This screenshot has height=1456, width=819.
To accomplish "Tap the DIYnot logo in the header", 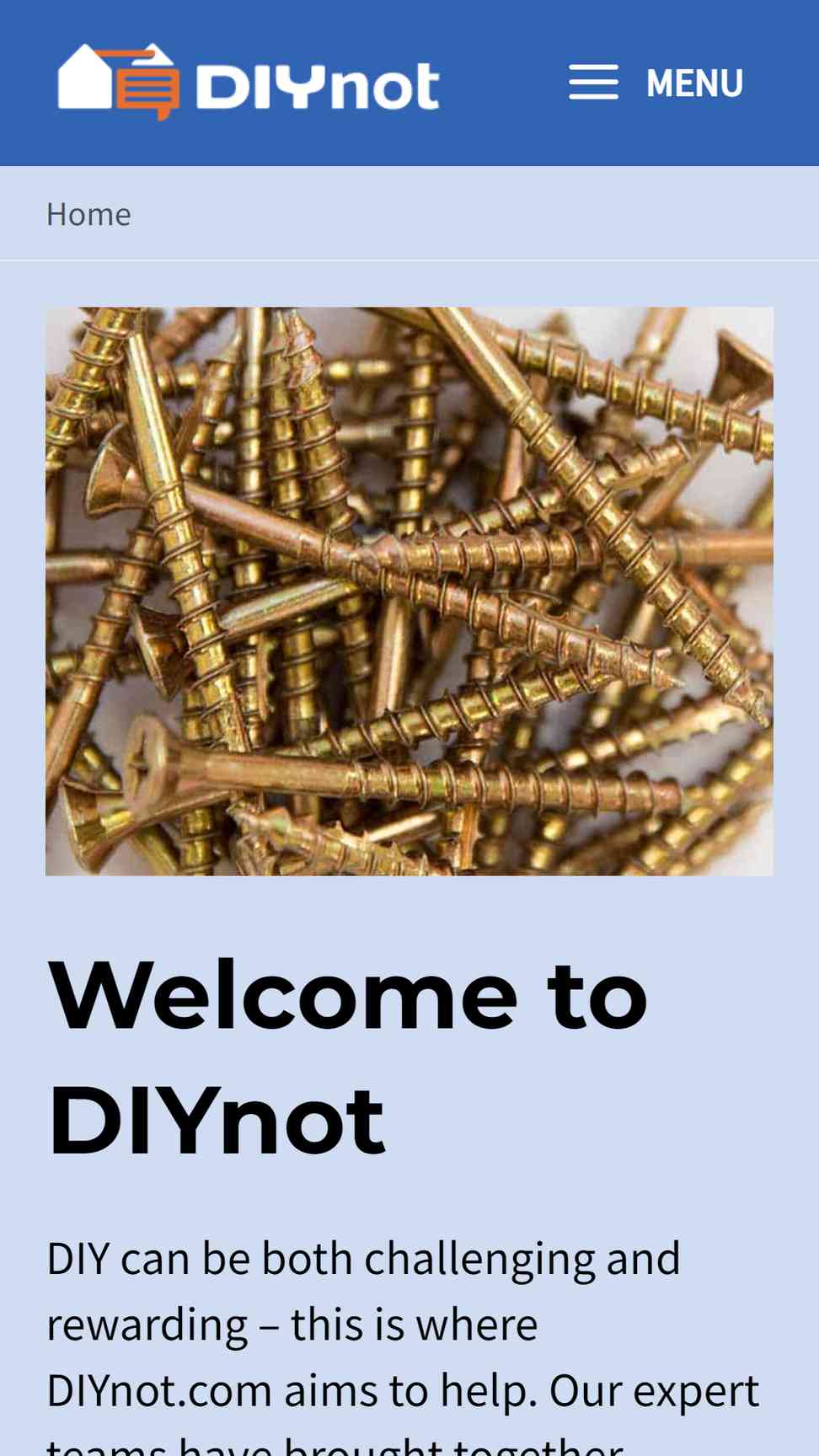I will [249, 82].
